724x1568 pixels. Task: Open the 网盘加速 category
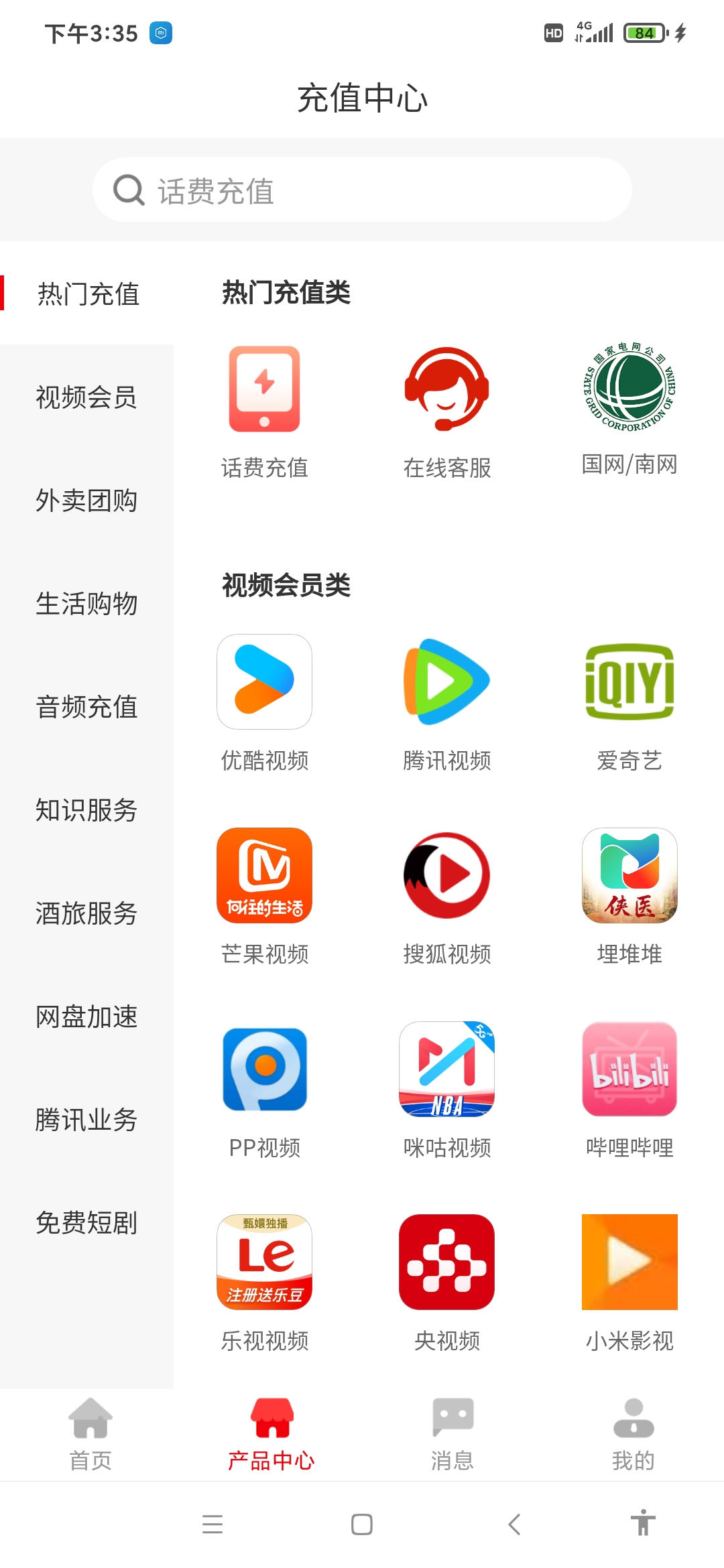pos(86,1017)
